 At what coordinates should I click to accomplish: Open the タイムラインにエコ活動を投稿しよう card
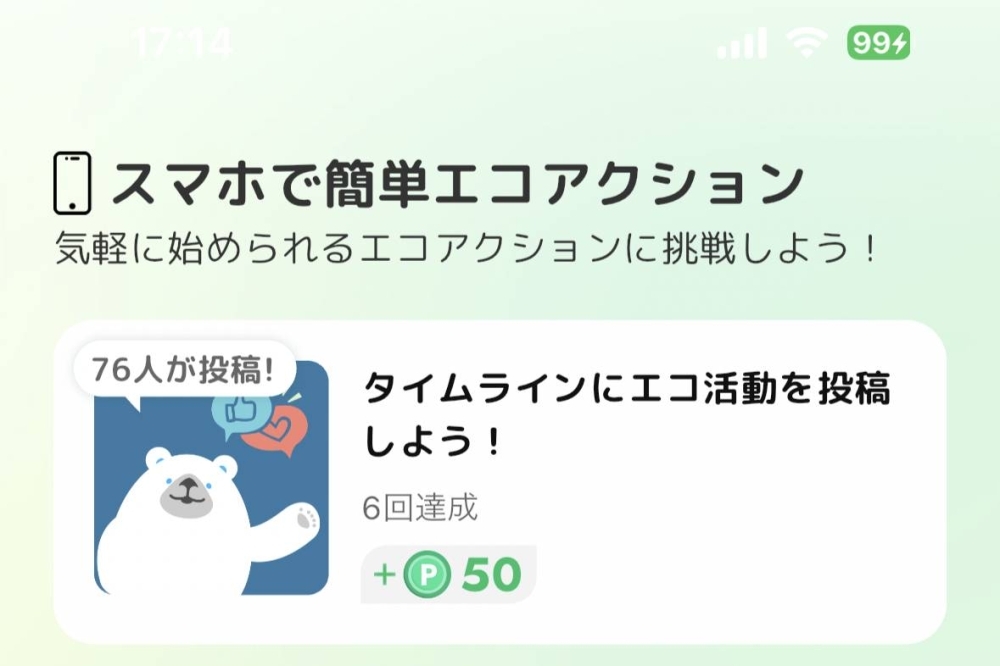(625, 415)
